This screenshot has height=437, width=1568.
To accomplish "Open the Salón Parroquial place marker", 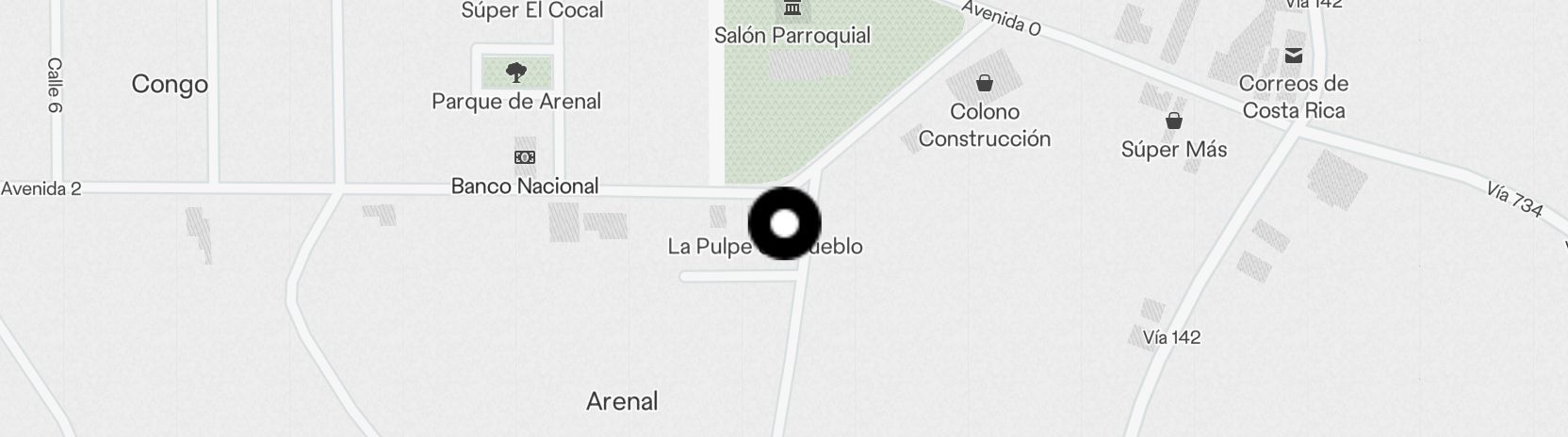I will pyautogui.click(x=792, y=9).
